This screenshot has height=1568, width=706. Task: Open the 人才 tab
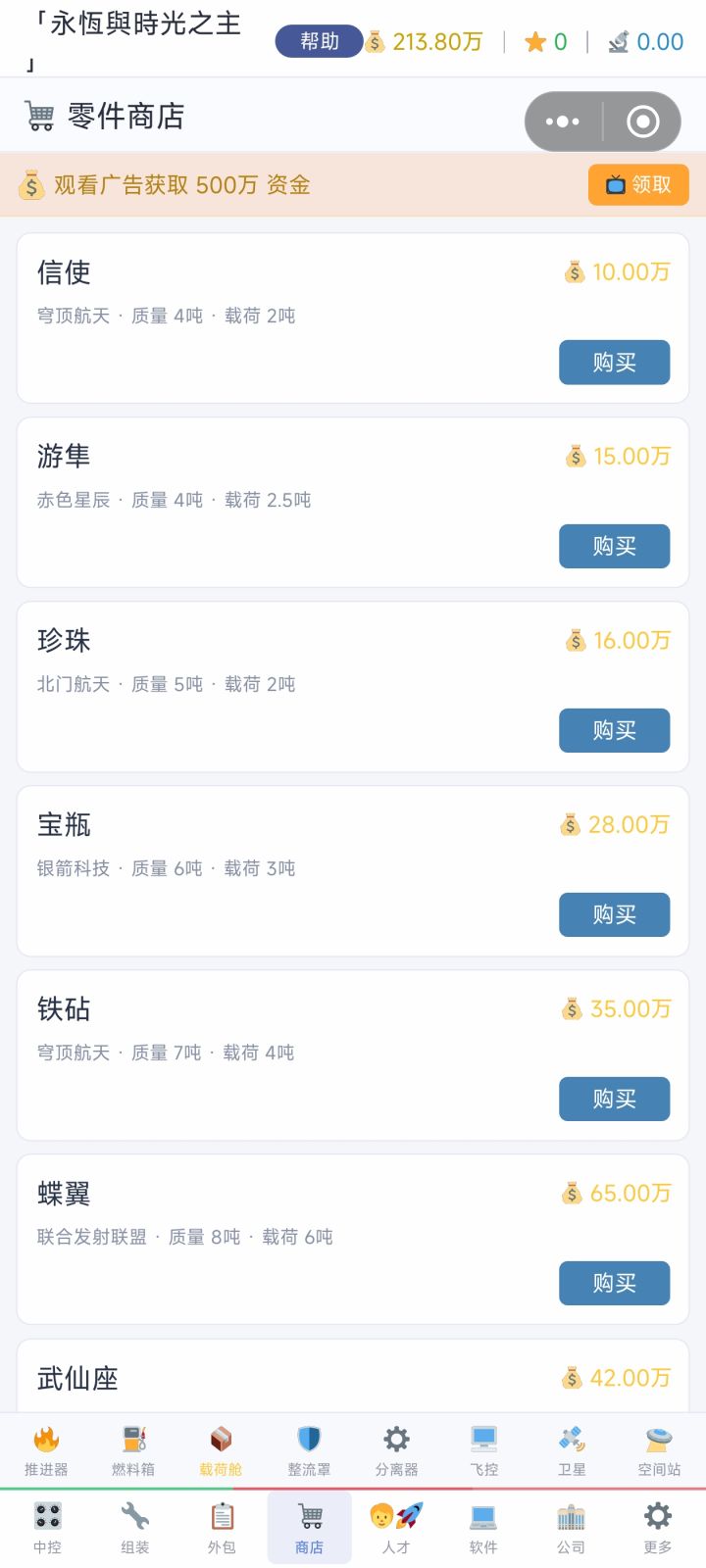coord(396,1528)
